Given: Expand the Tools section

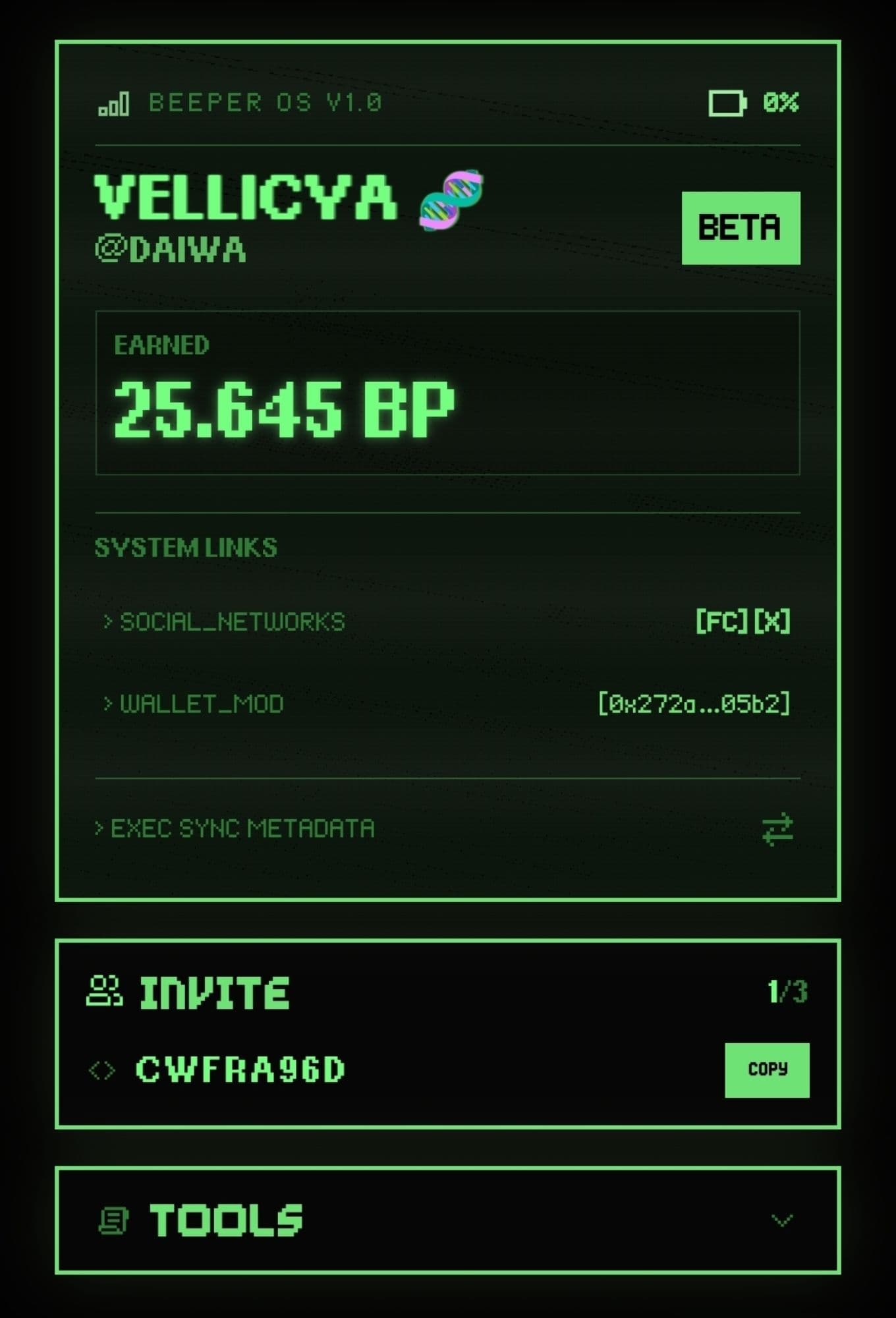Looking at the screenshot, I should click(781, 1220).
